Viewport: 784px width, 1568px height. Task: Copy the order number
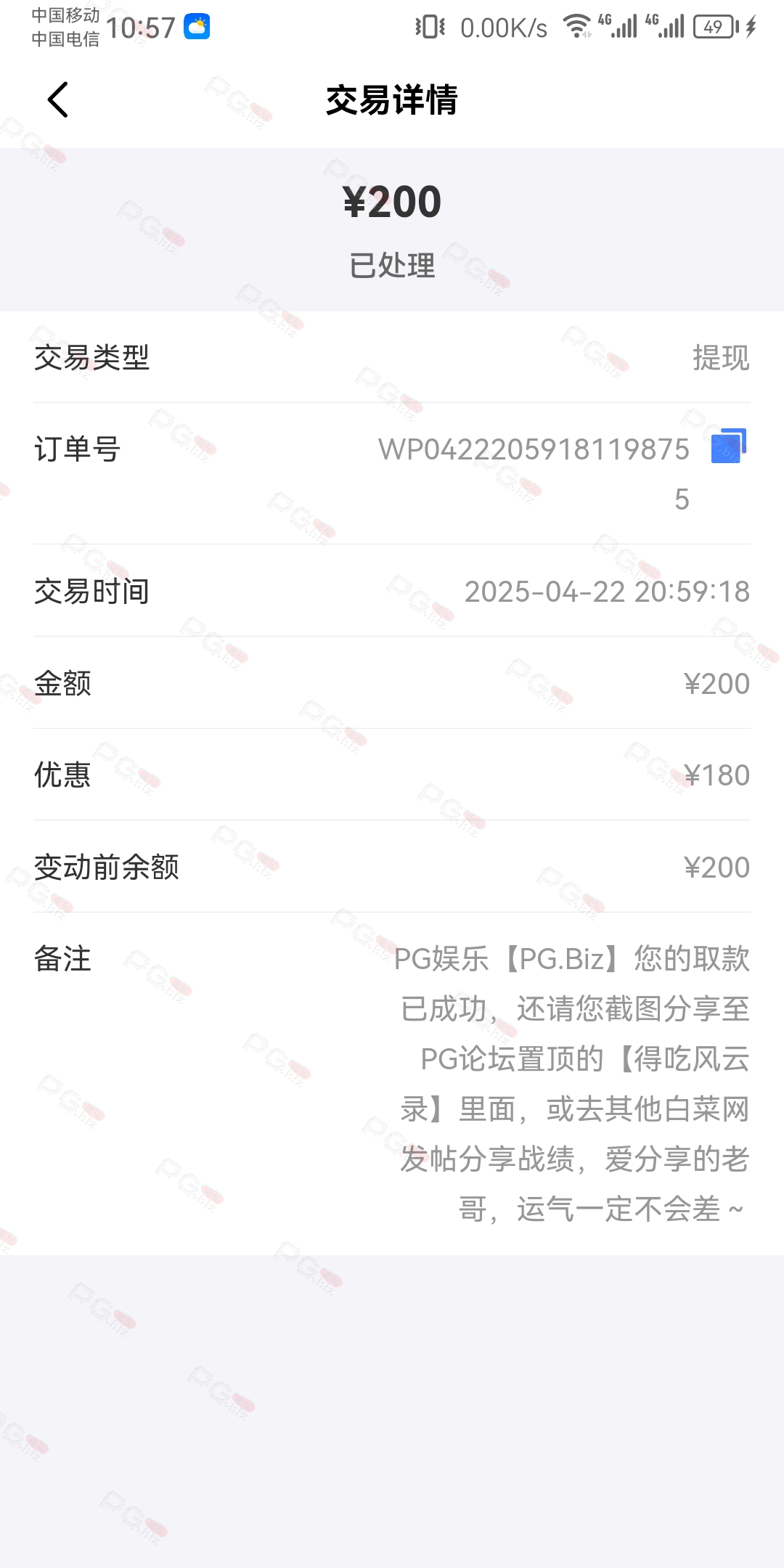[x=728, y=446]
